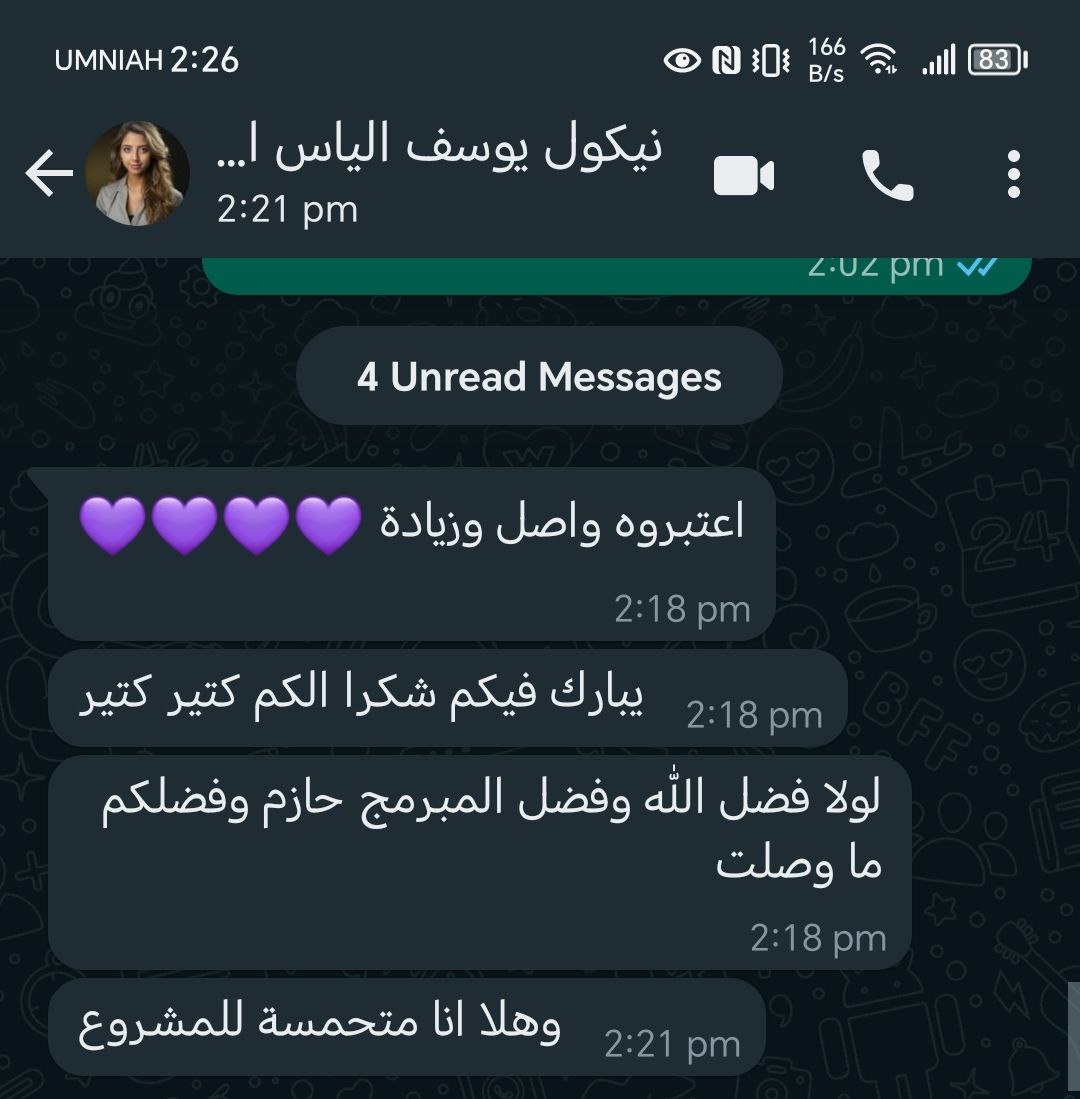Go back to the chat list
Screen dimensions: 1080x1099
pyautogui.click(x=48, y=175)
